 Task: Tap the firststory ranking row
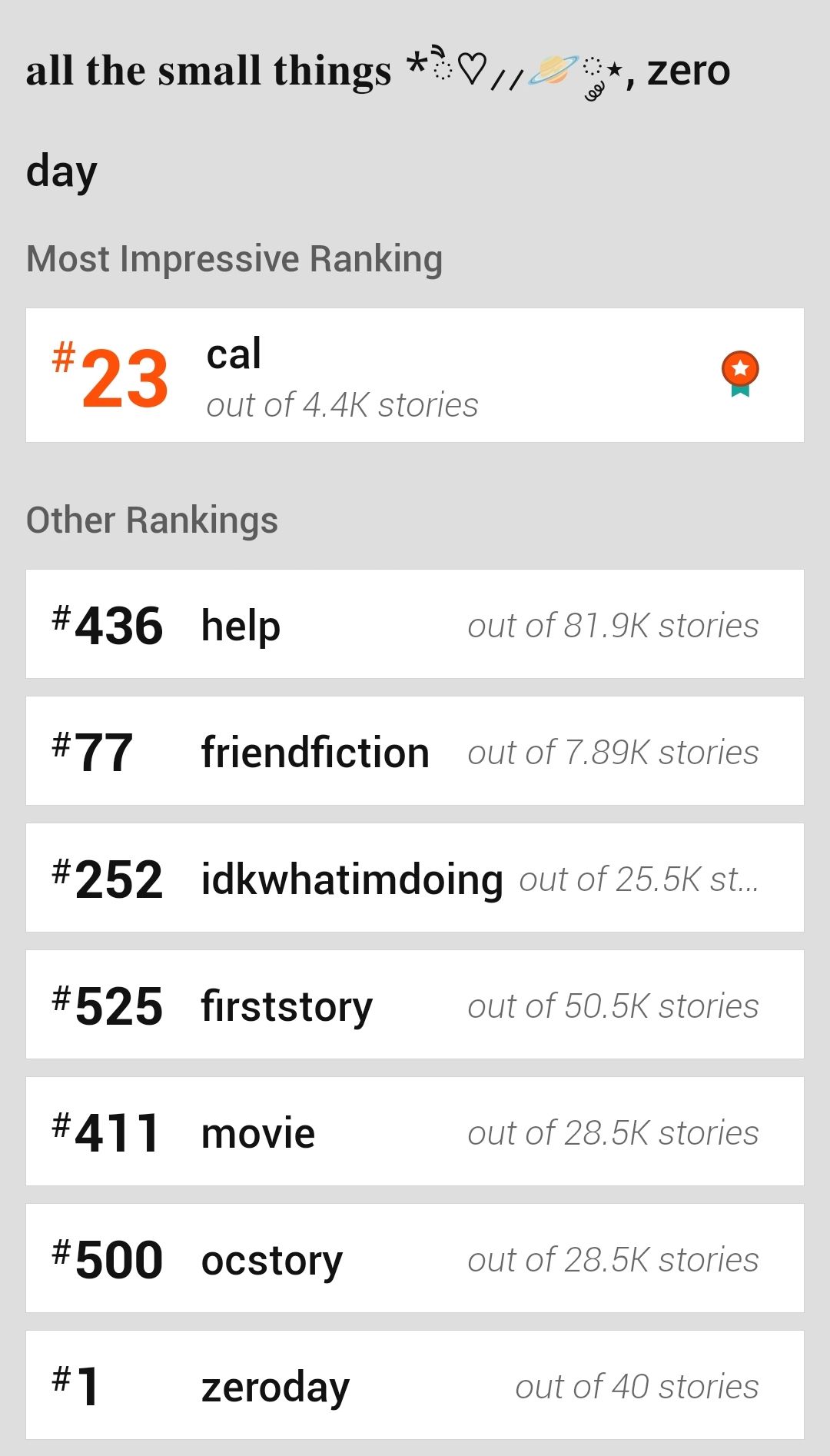(x=415, y=1005)
